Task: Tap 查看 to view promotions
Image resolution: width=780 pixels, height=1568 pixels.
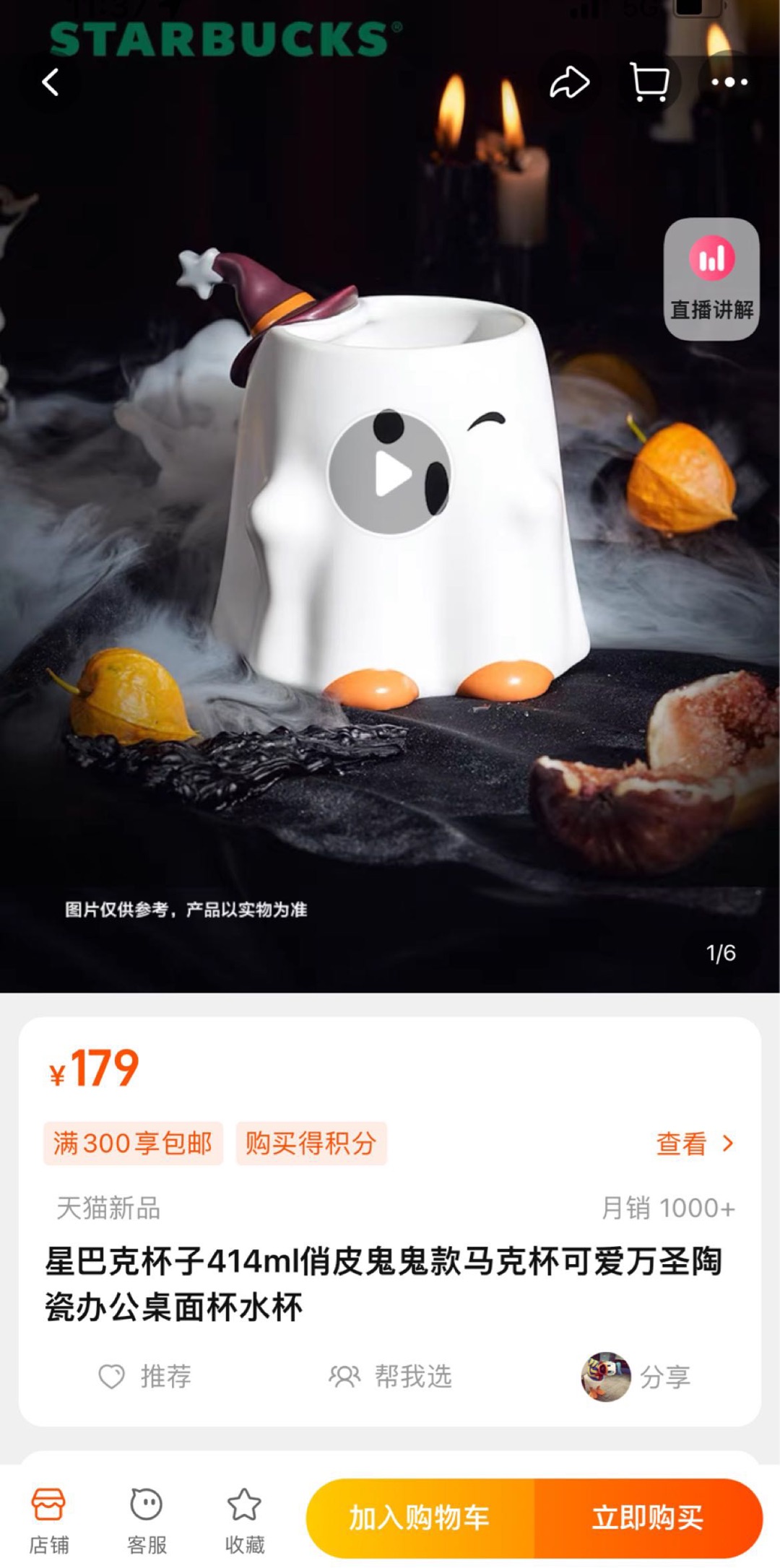Action: click(x=693, y=1144)
